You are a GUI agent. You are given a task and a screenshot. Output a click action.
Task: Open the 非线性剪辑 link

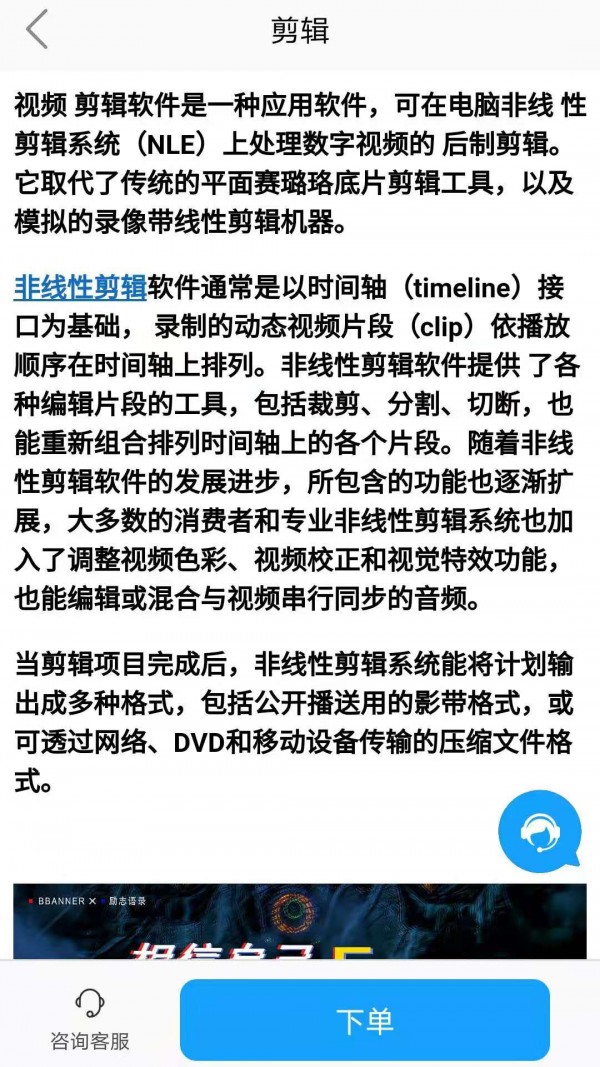tap(80, 289)
